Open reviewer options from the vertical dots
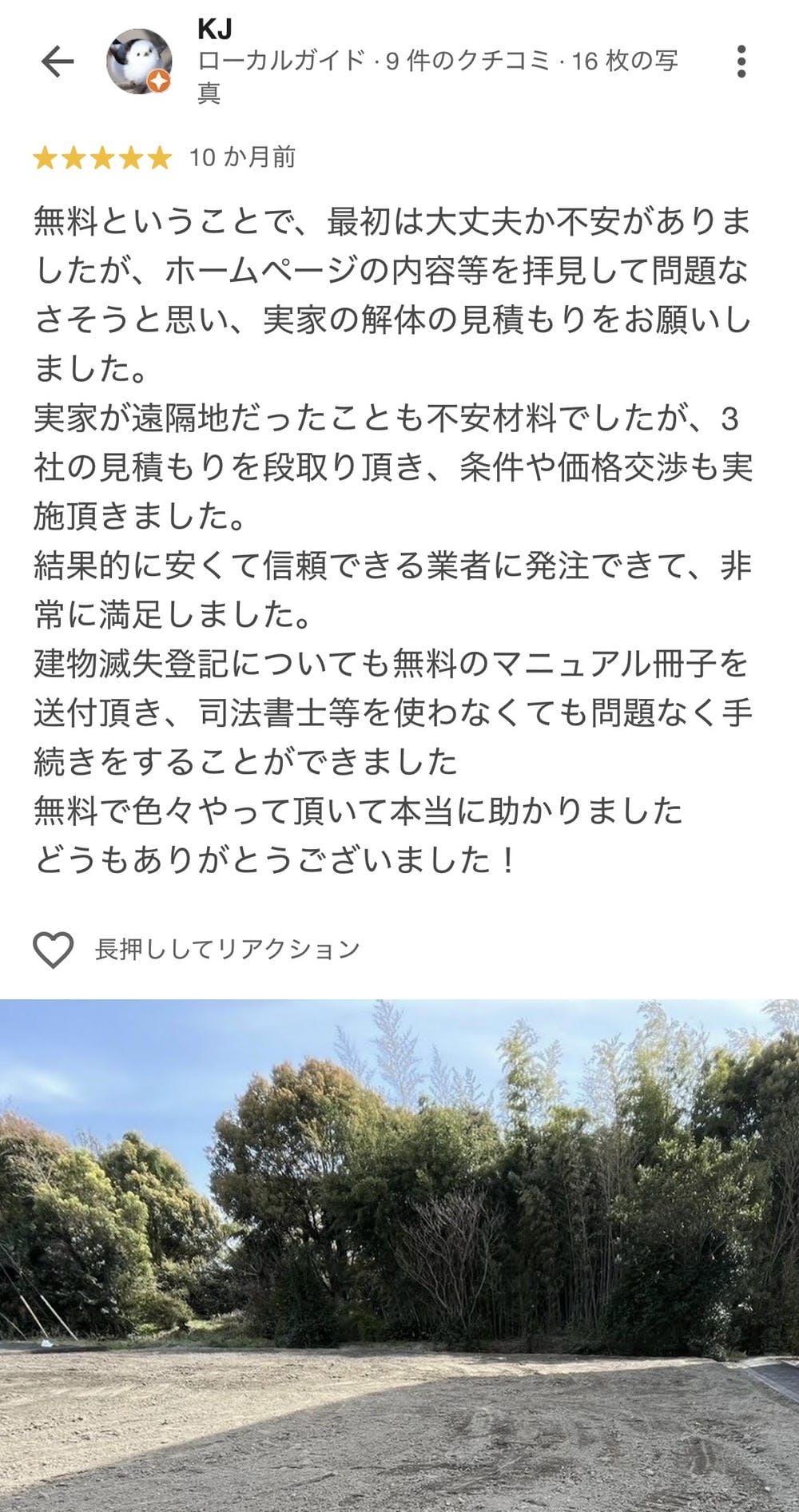 point(740,62)
